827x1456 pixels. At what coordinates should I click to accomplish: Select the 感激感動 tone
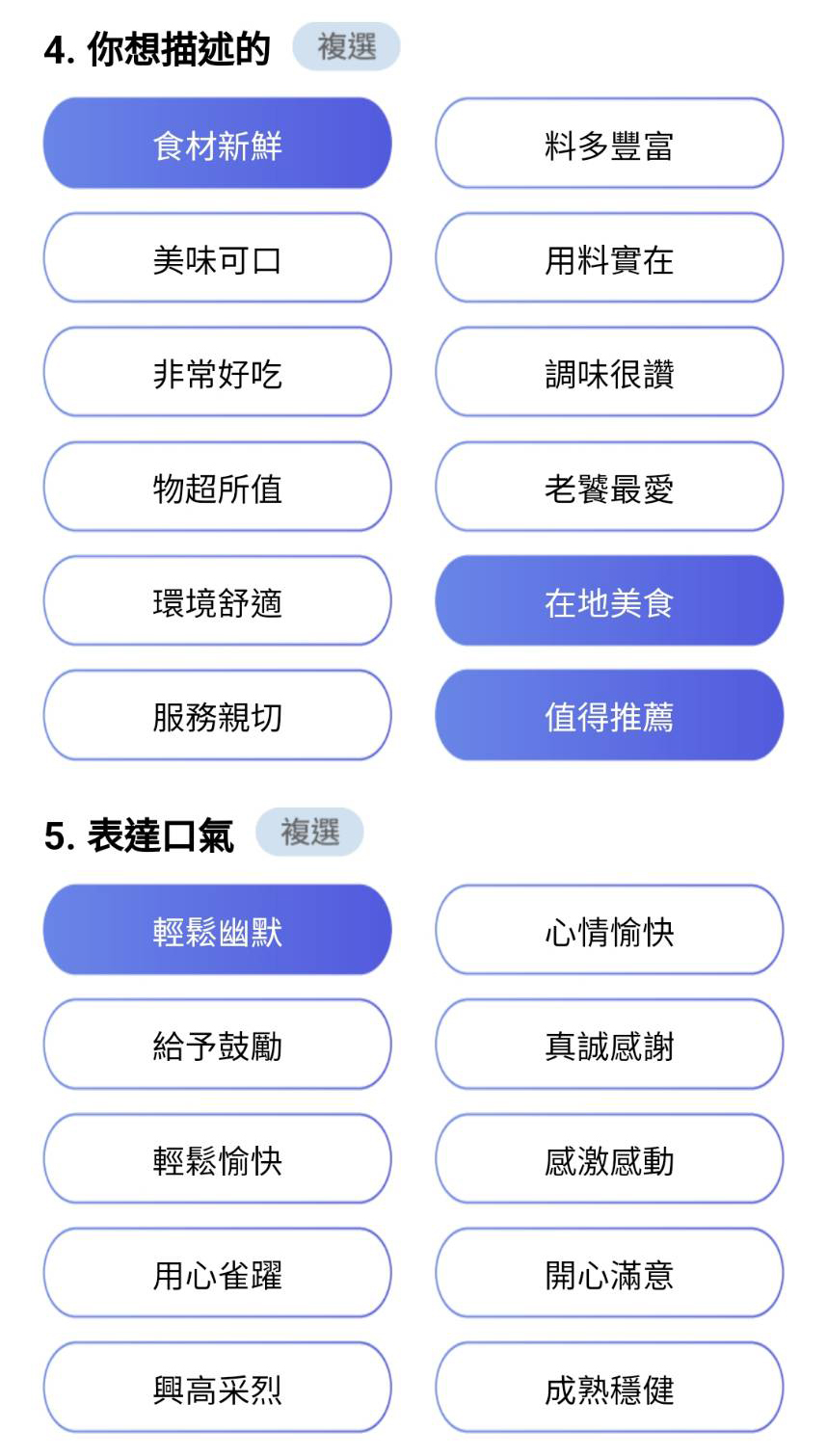tap(609, 1159)
